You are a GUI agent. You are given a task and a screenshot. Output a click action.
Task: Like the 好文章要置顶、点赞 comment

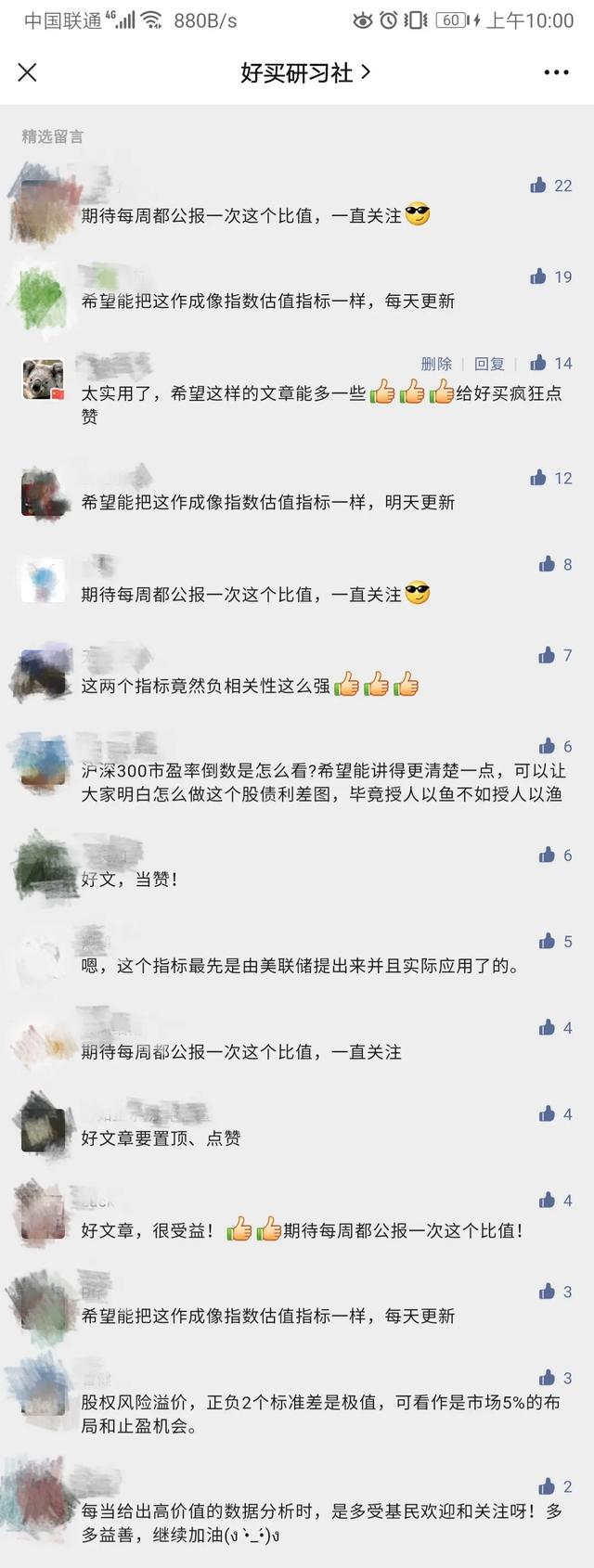coord(547,1114)
